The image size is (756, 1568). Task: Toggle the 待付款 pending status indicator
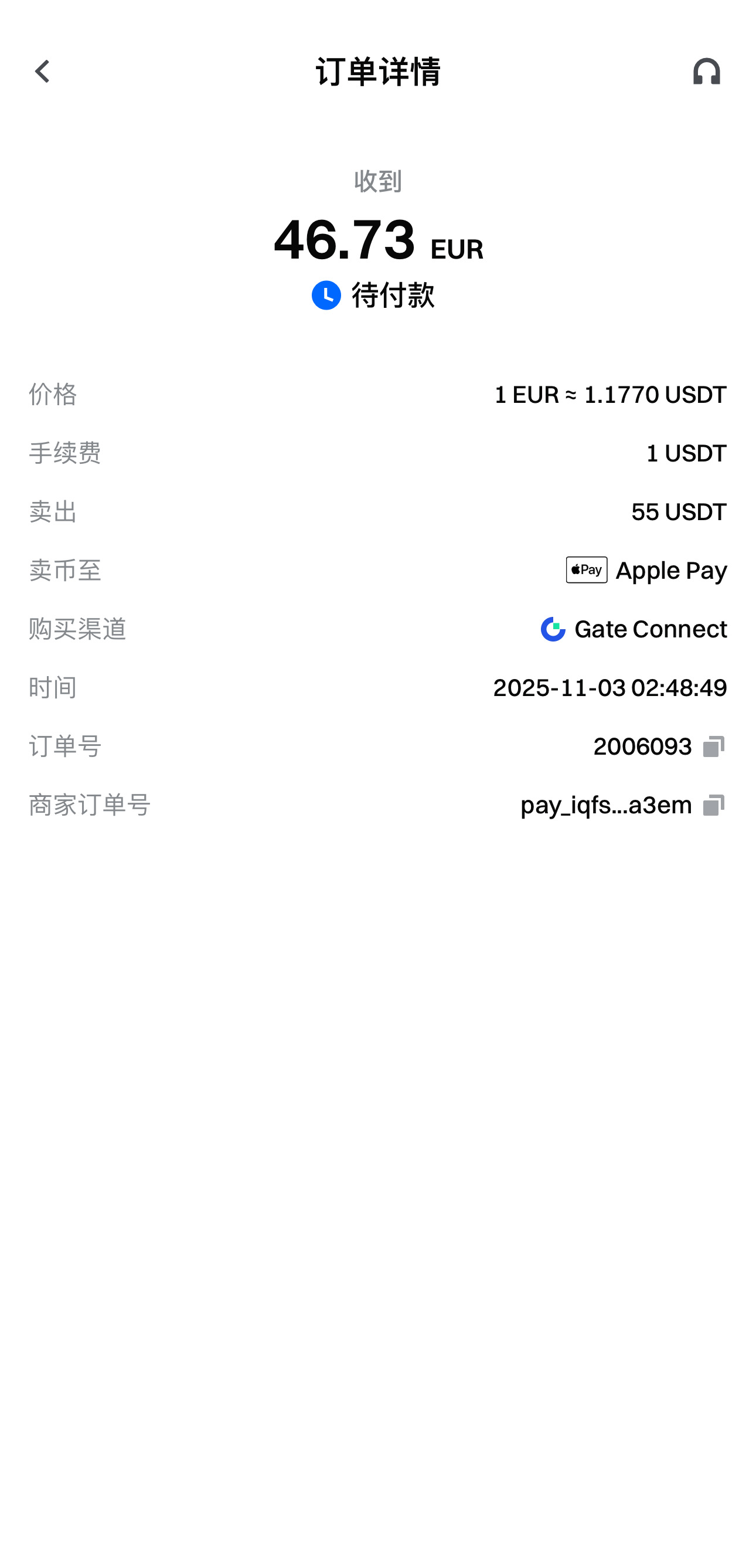point(391,297)
